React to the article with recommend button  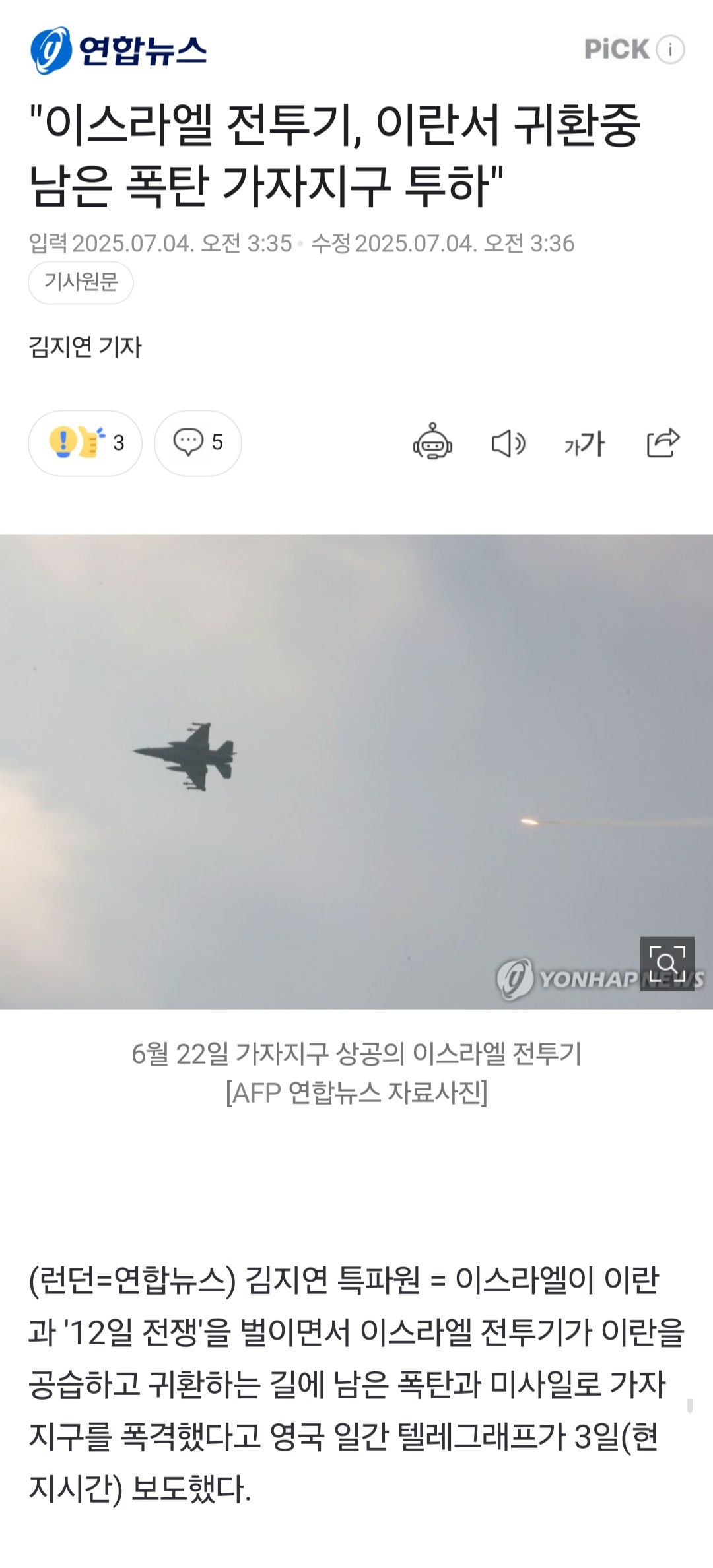click(x=85, y=443)
